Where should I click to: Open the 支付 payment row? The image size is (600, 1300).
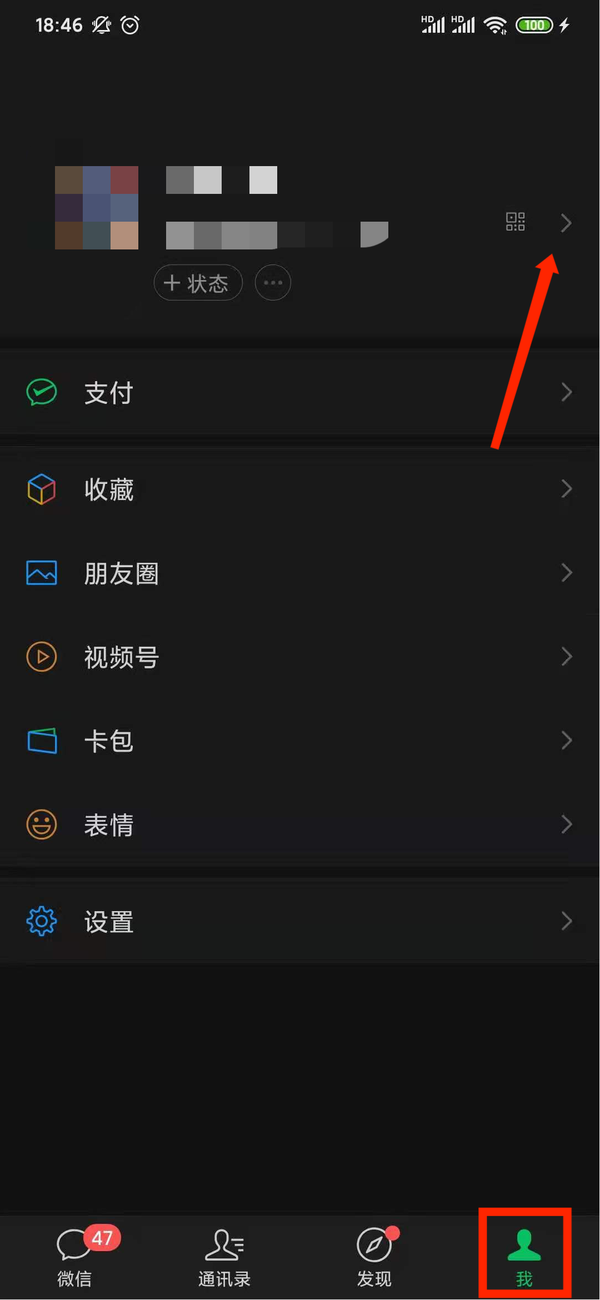[x=300, y=393]
